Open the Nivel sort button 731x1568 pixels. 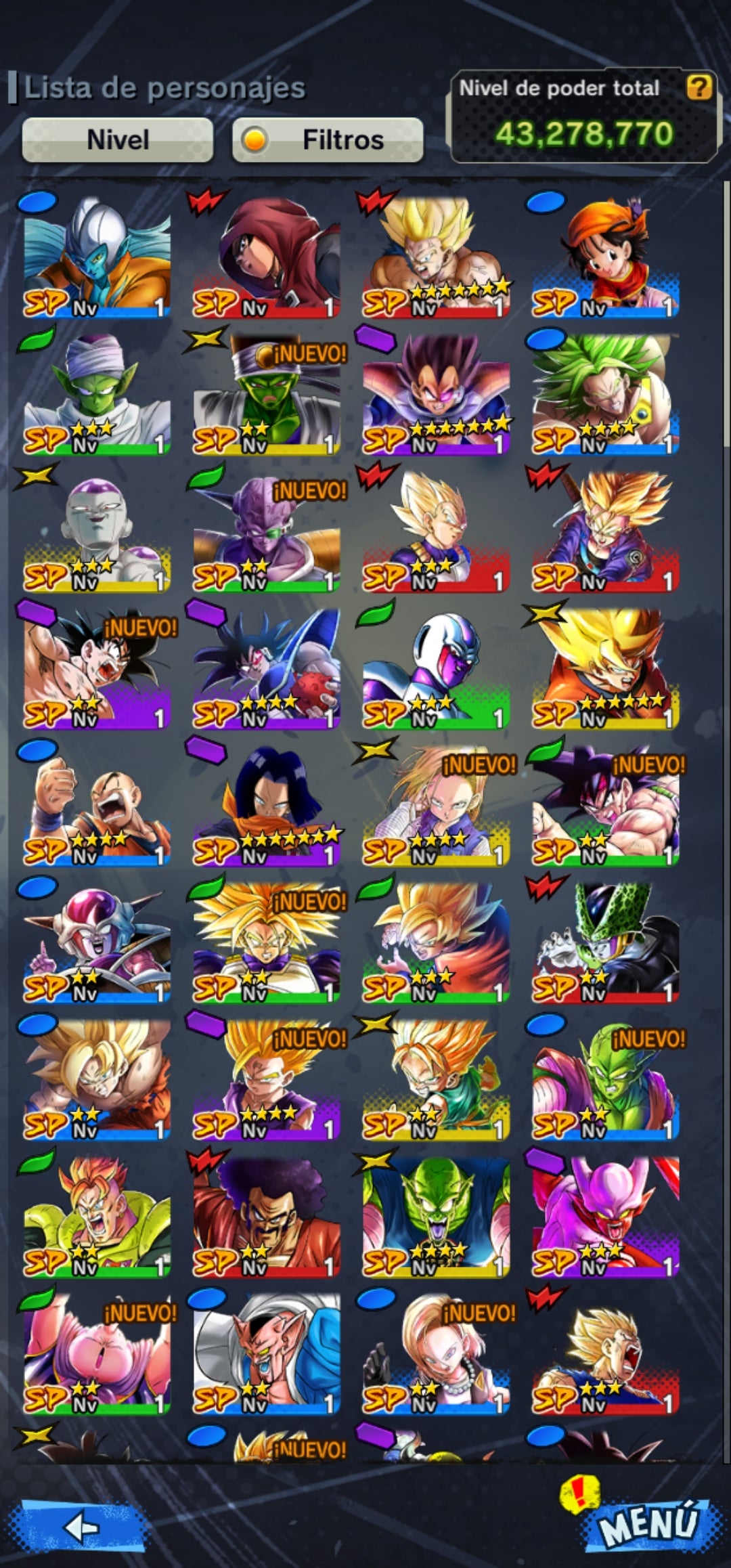point(118,140)
